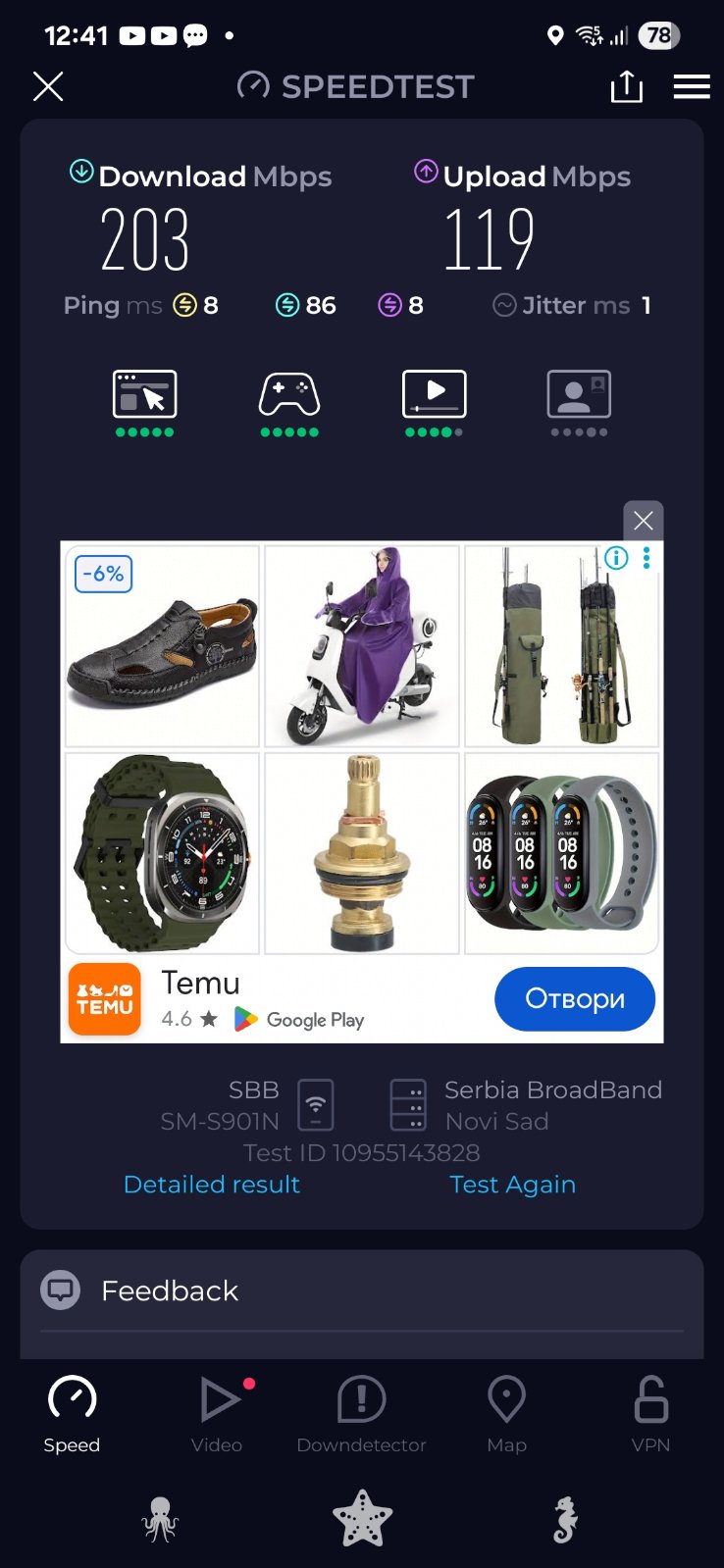Switch to the Map tab
724x1568 pixels.
506,1413
